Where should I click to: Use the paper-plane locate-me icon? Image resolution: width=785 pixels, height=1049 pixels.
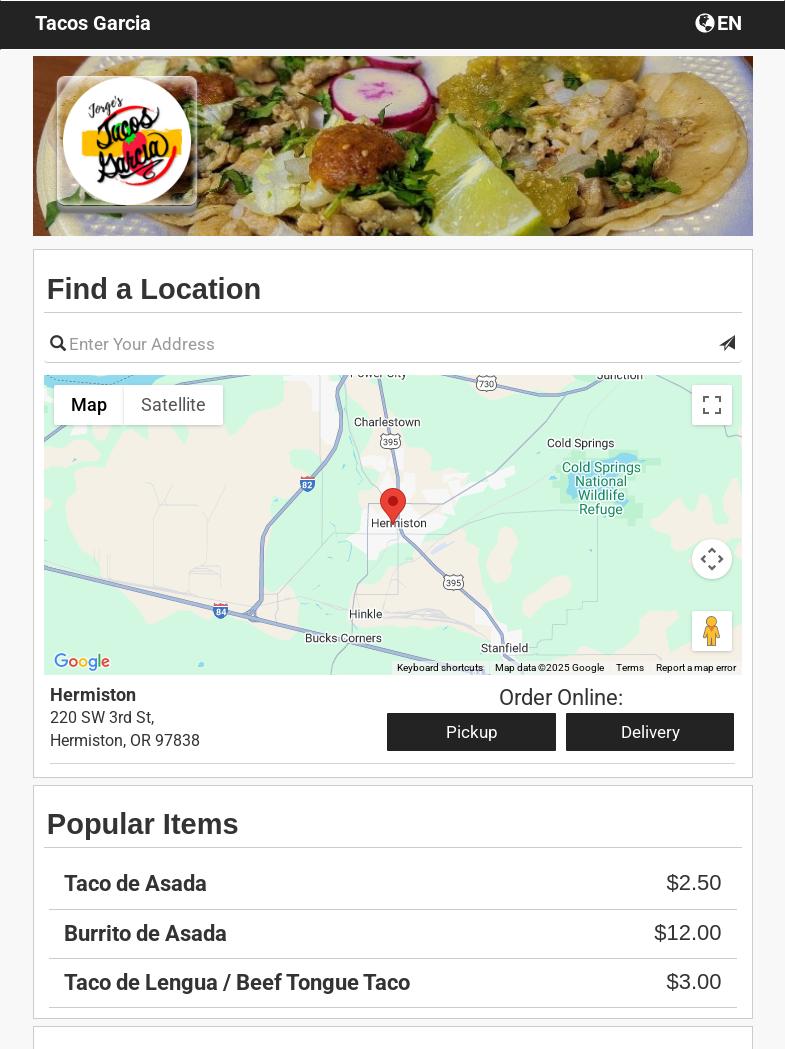727,343
